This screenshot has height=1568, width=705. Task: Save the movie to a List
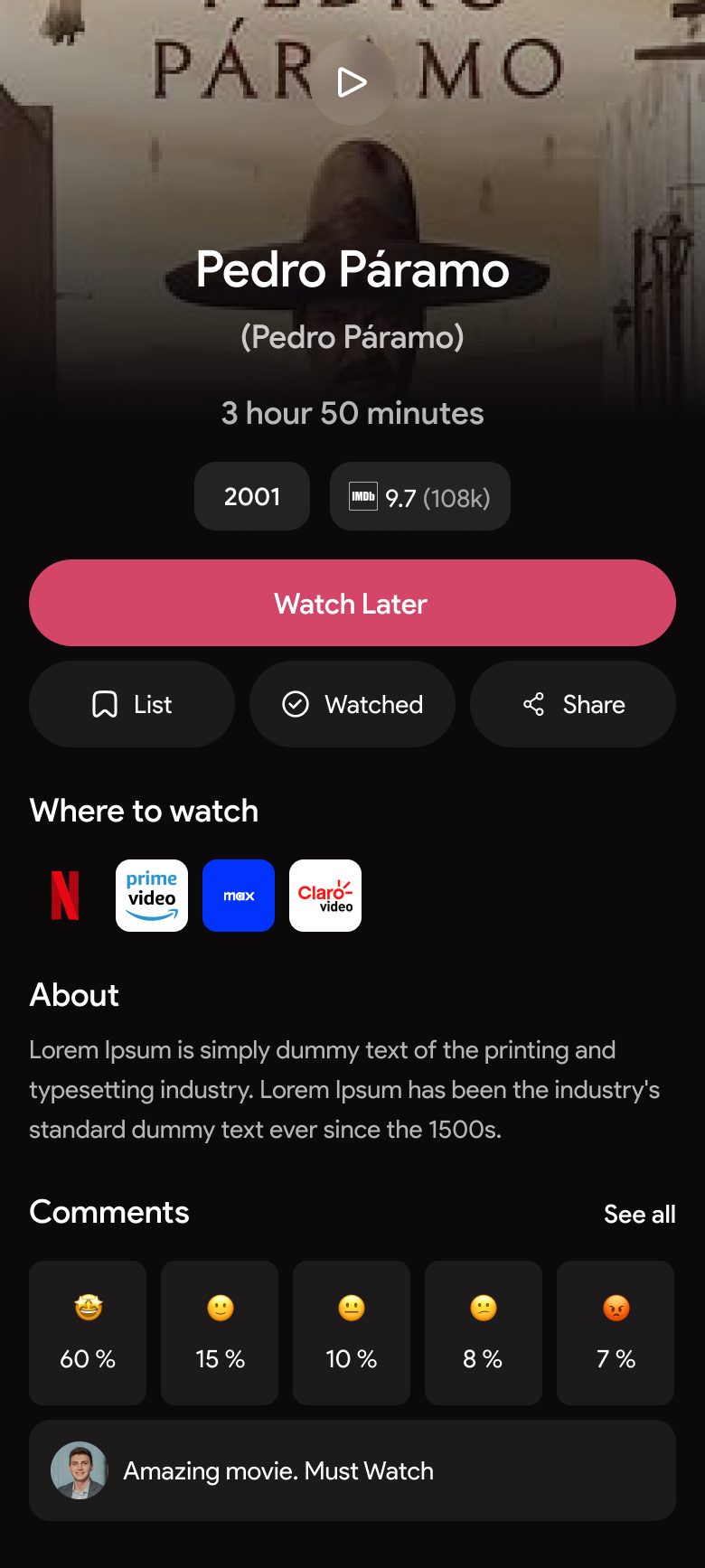132,704
